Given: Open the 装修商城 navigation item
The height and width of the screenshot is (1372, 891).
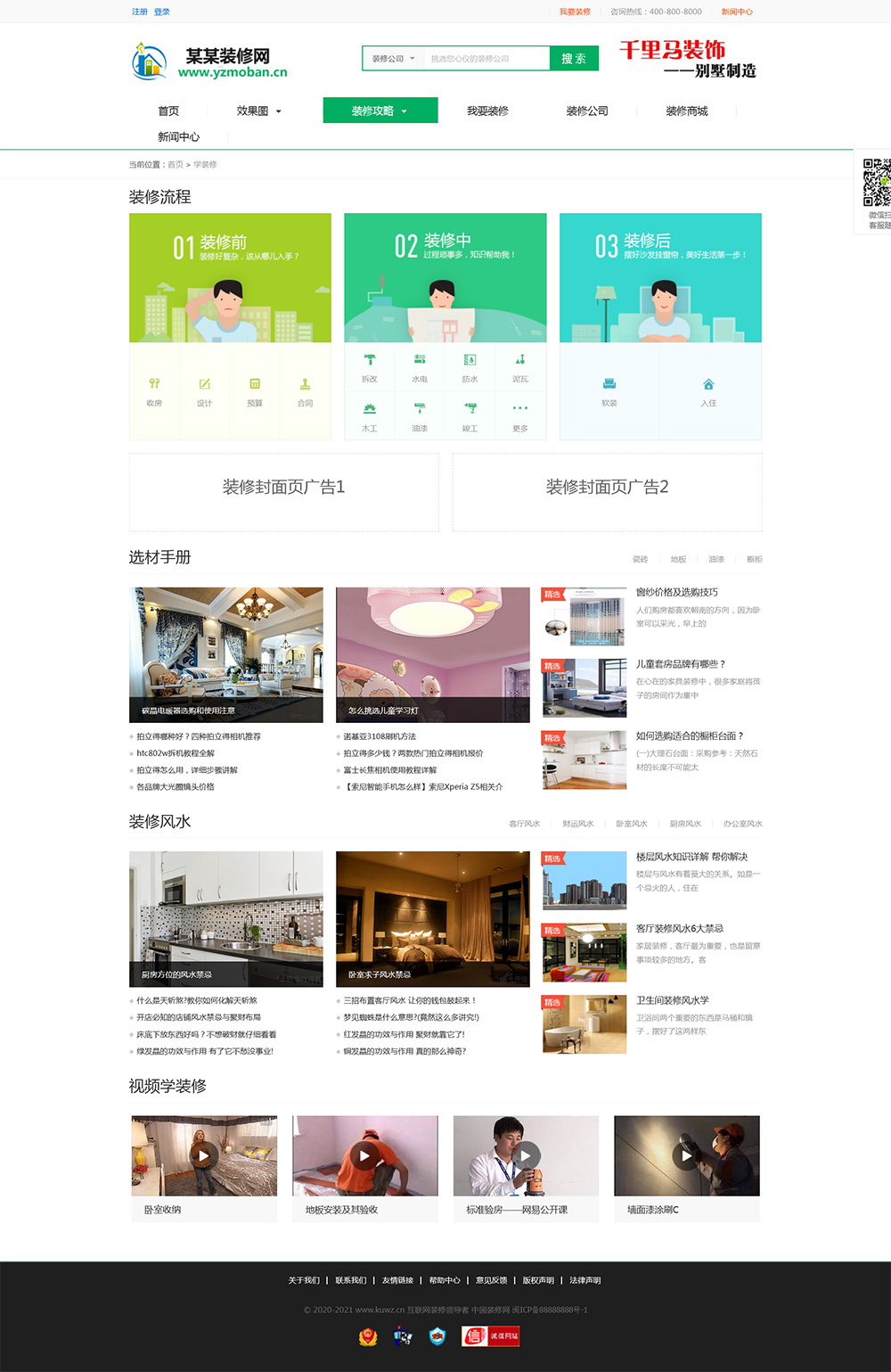Looking at the screenshot, I should 686,111.
